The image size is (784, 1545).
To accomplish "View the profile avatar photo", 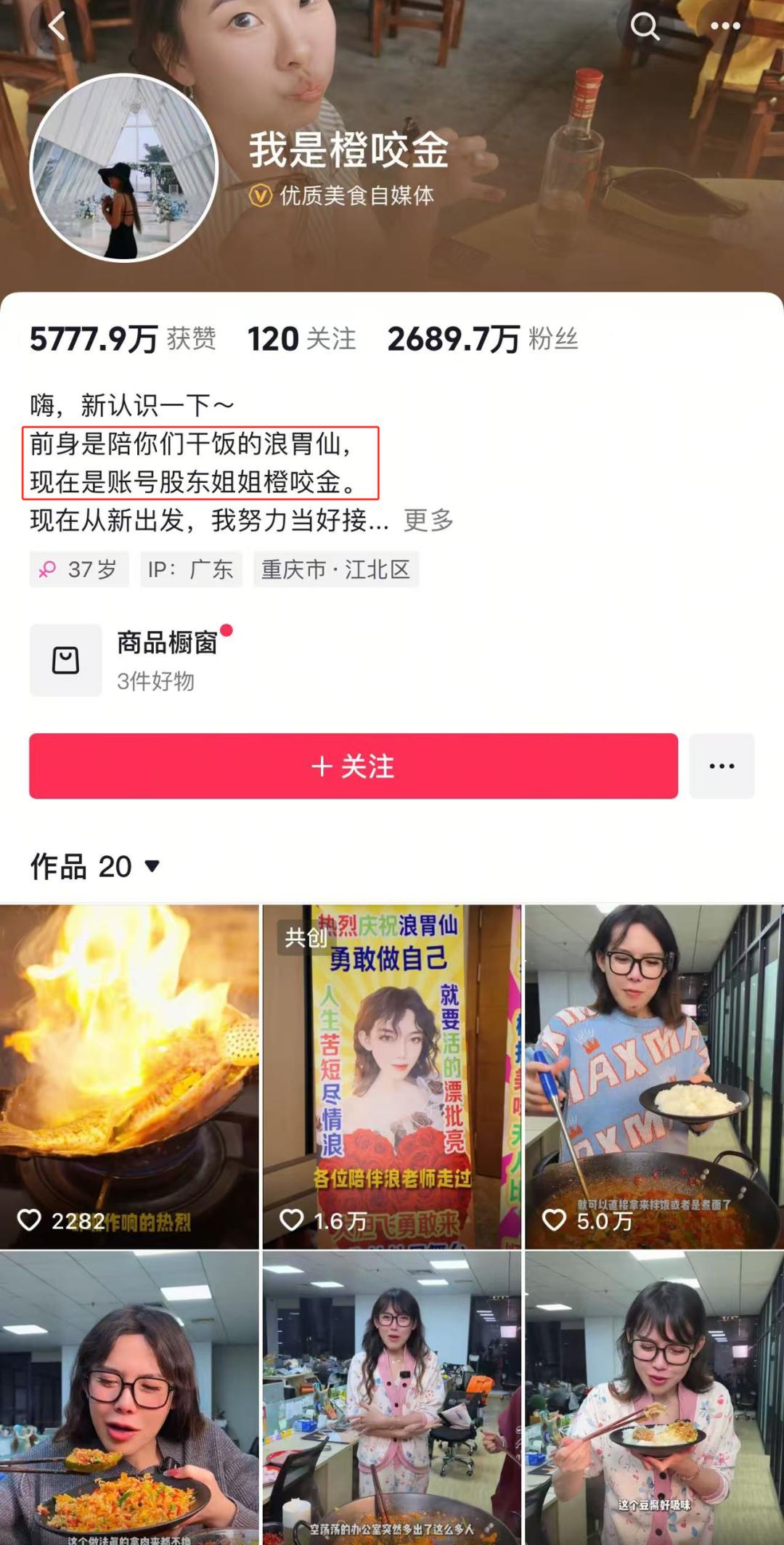I will (124, 168).
